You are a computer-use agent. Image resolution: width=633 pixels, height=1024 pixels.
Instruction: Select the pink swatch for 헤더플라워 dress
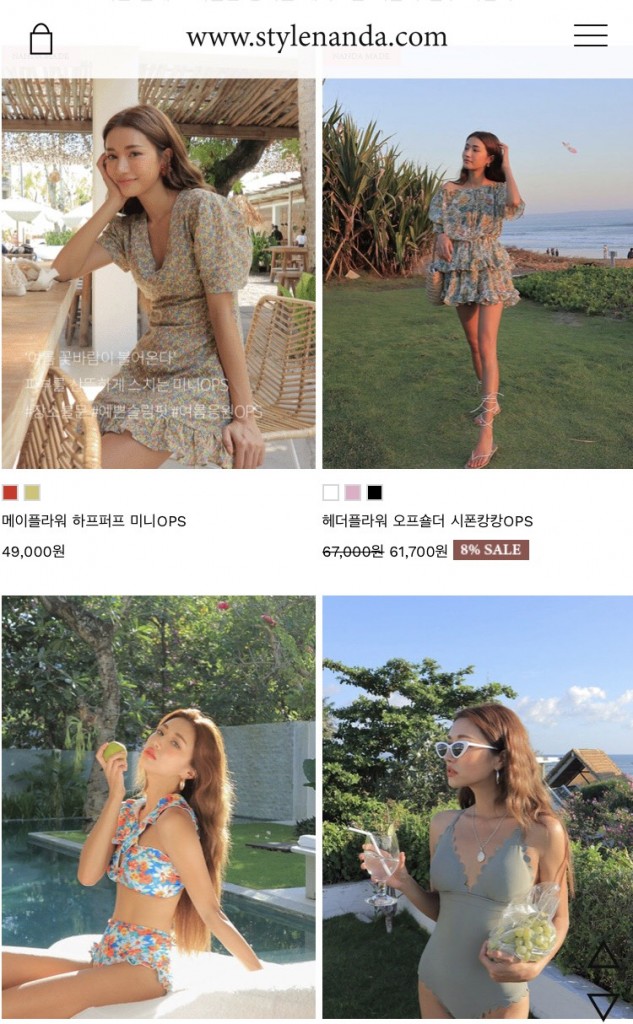(x=353, y=492)
